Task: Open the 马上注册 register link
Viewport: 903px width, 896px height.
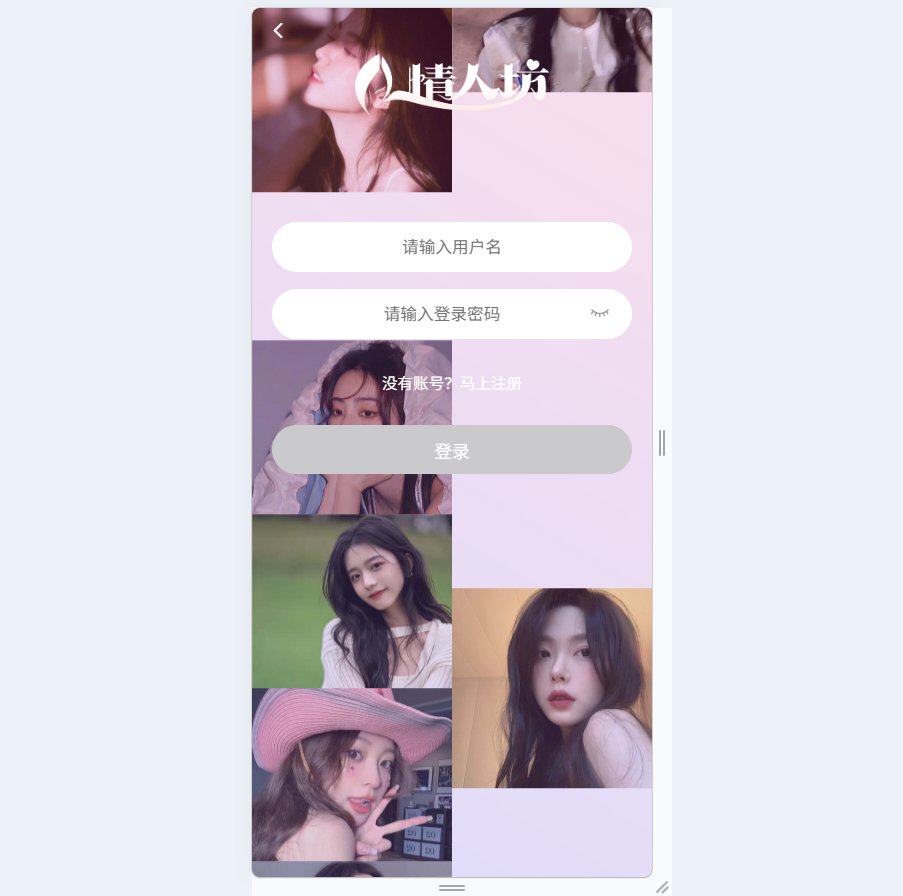Action: tap(490, 384)
